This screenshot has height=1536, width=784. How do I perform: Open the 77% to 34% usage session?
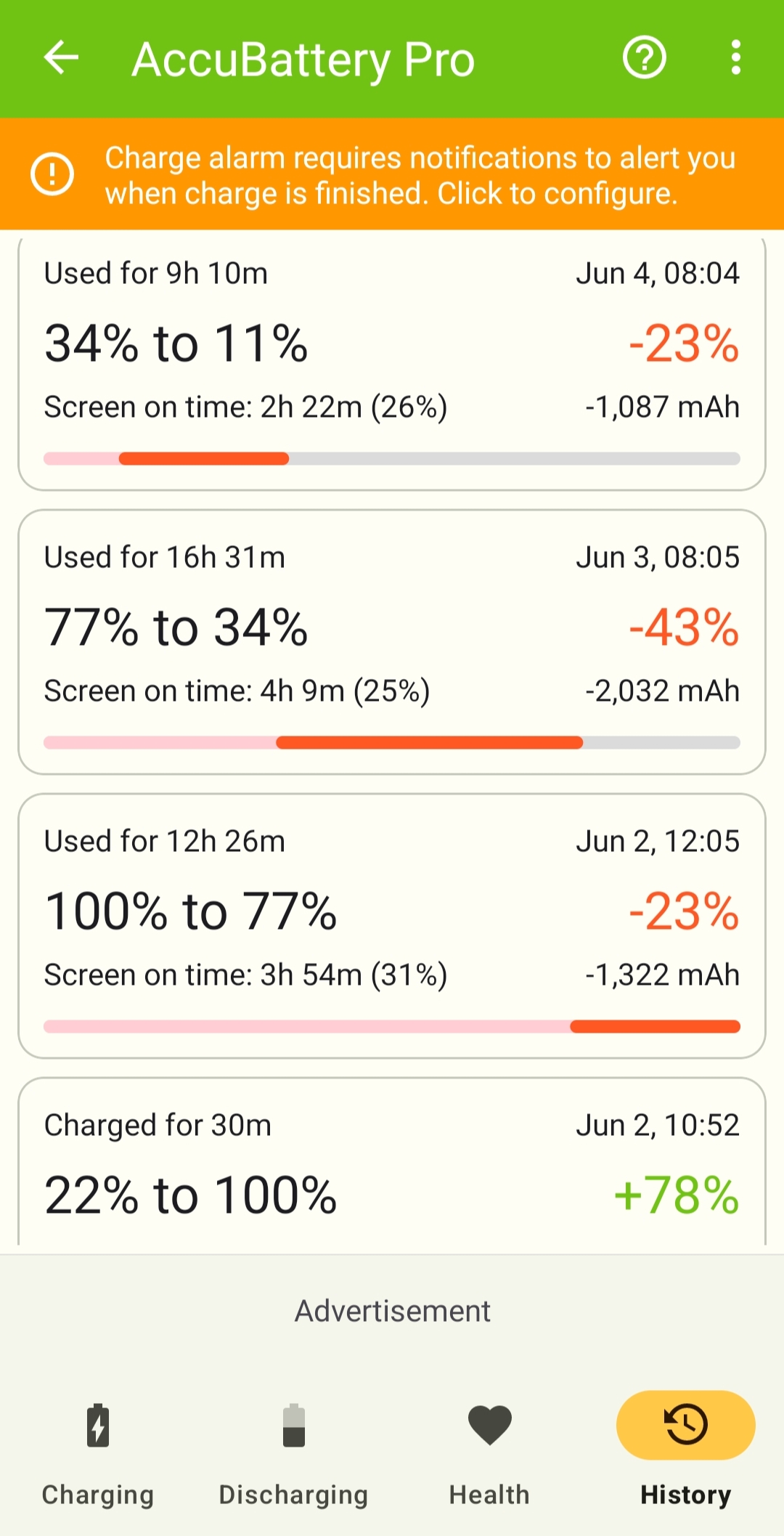(392, 642)
